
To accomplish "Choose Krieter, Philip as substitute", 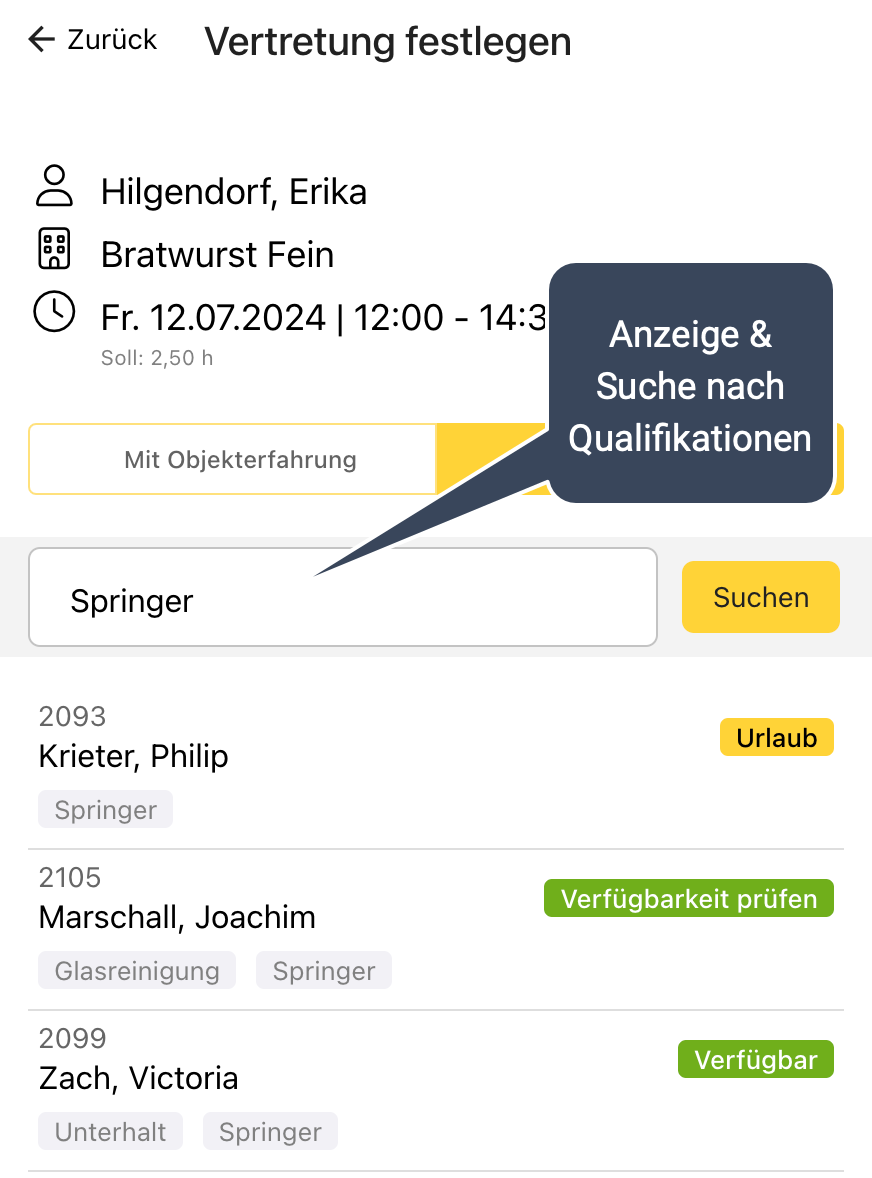I will click(x=134, y=757).
